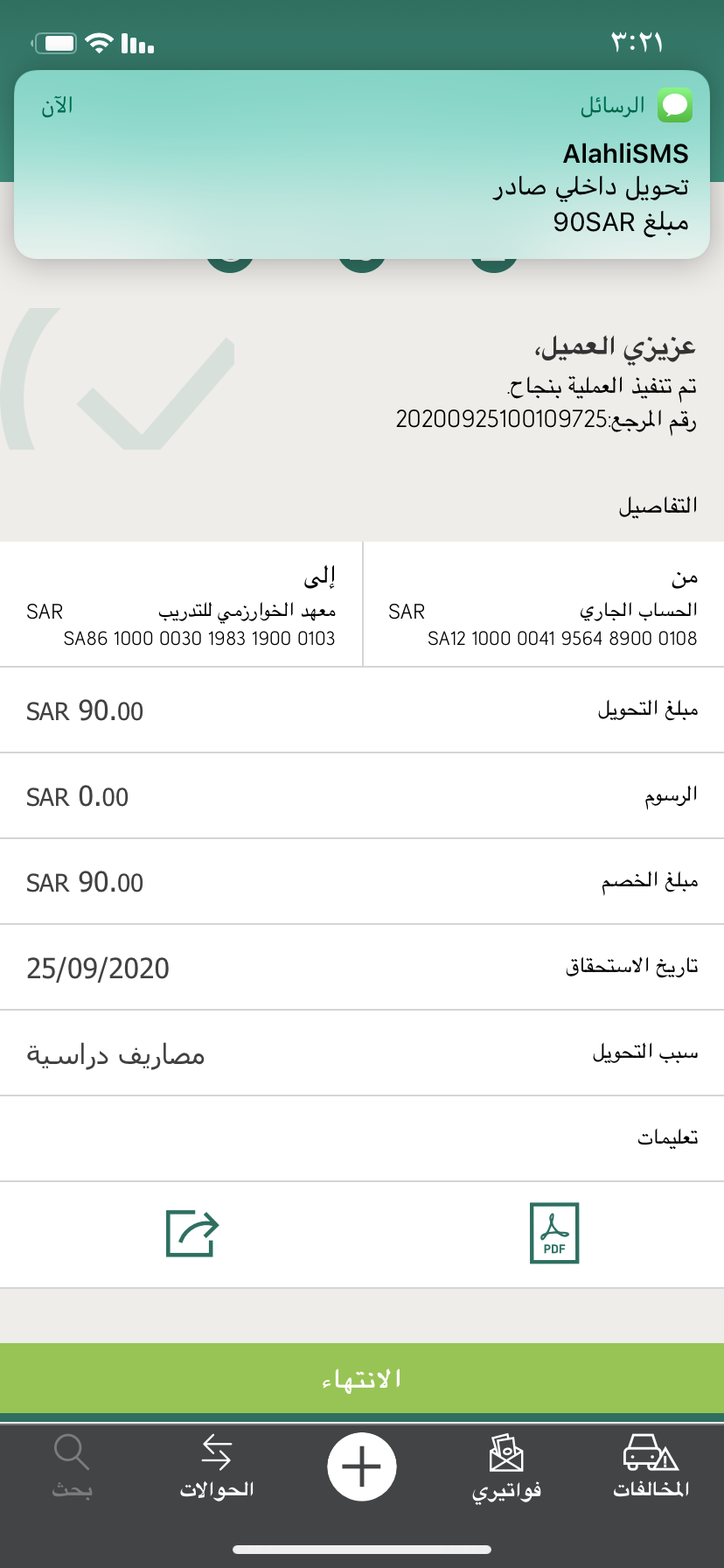Share the transfer receipt
The width and height of the screenshot is (724, 1568).
tap(192, 1233)
